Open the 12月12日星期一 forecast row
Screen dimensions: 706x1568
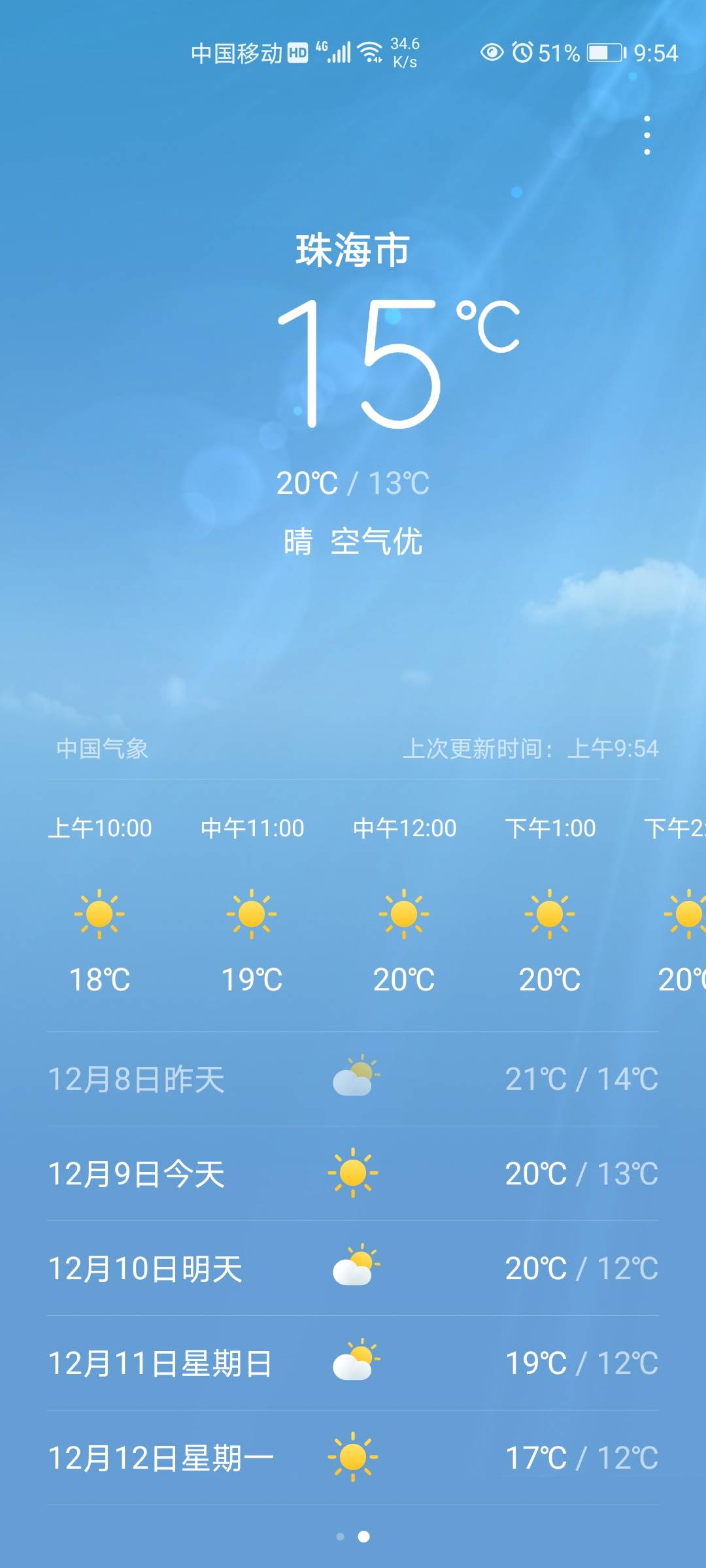tap(353, 1458)
